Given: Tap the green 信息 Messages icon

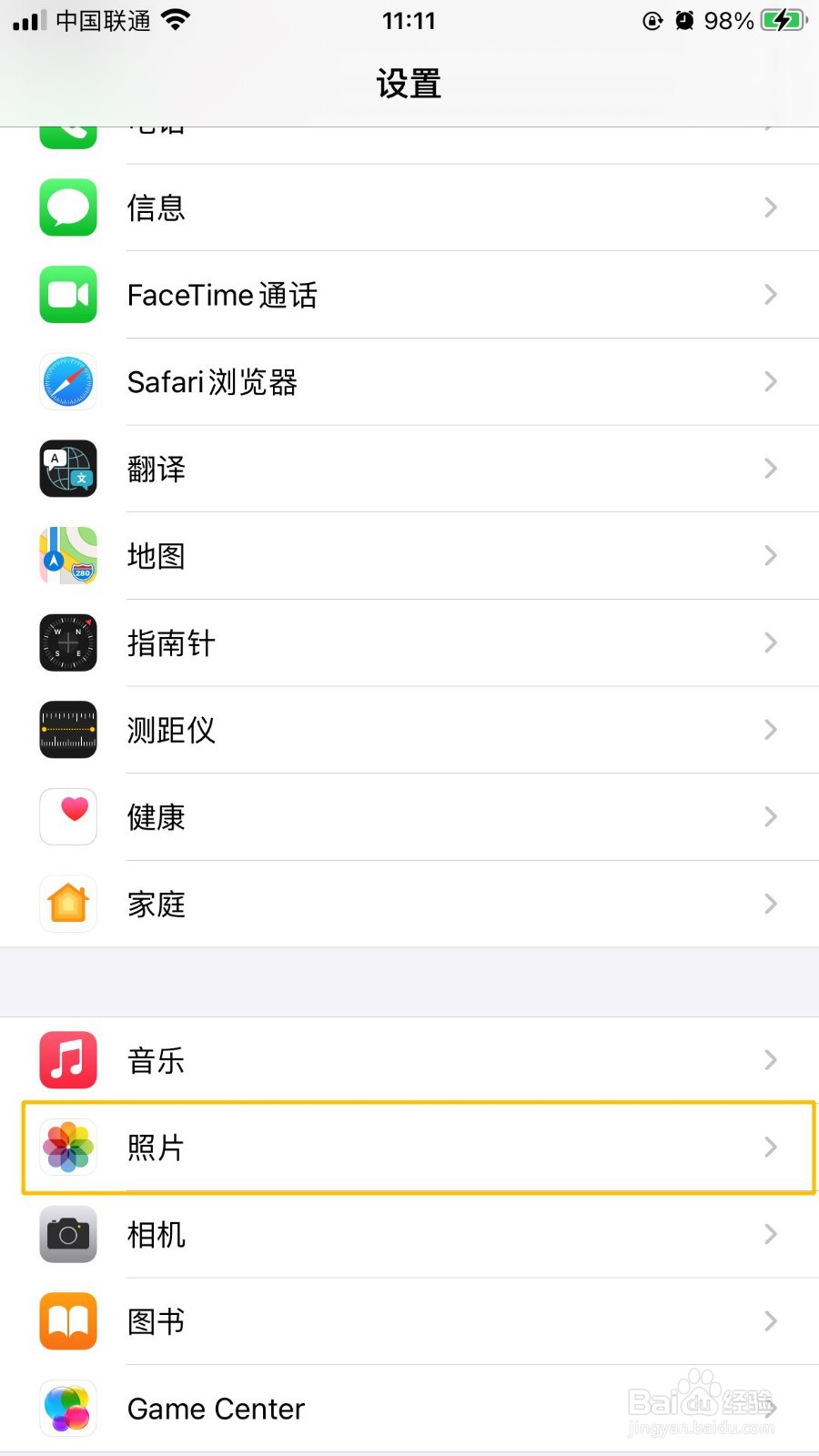Looking at the screenshot, I should click(x=67, y=207).
